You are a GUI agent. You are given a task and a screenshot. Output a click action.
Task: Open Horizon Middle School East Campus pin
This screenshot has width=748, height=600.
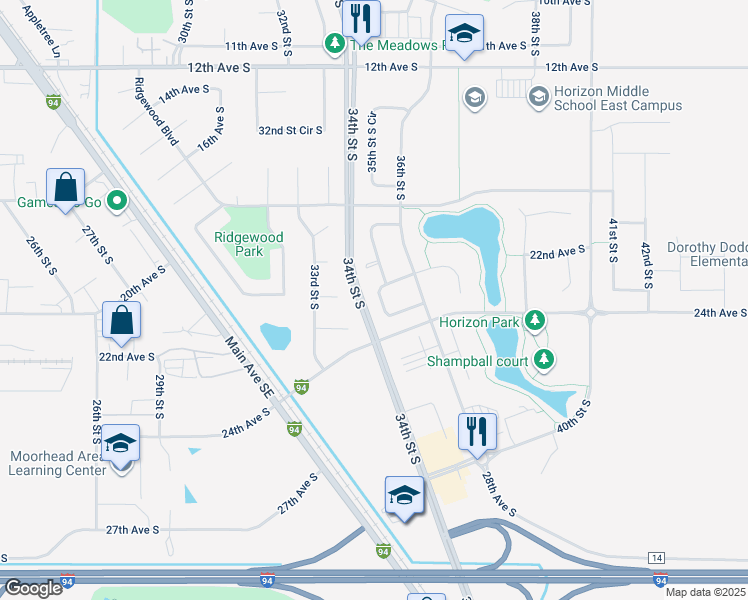pos(539,97)
